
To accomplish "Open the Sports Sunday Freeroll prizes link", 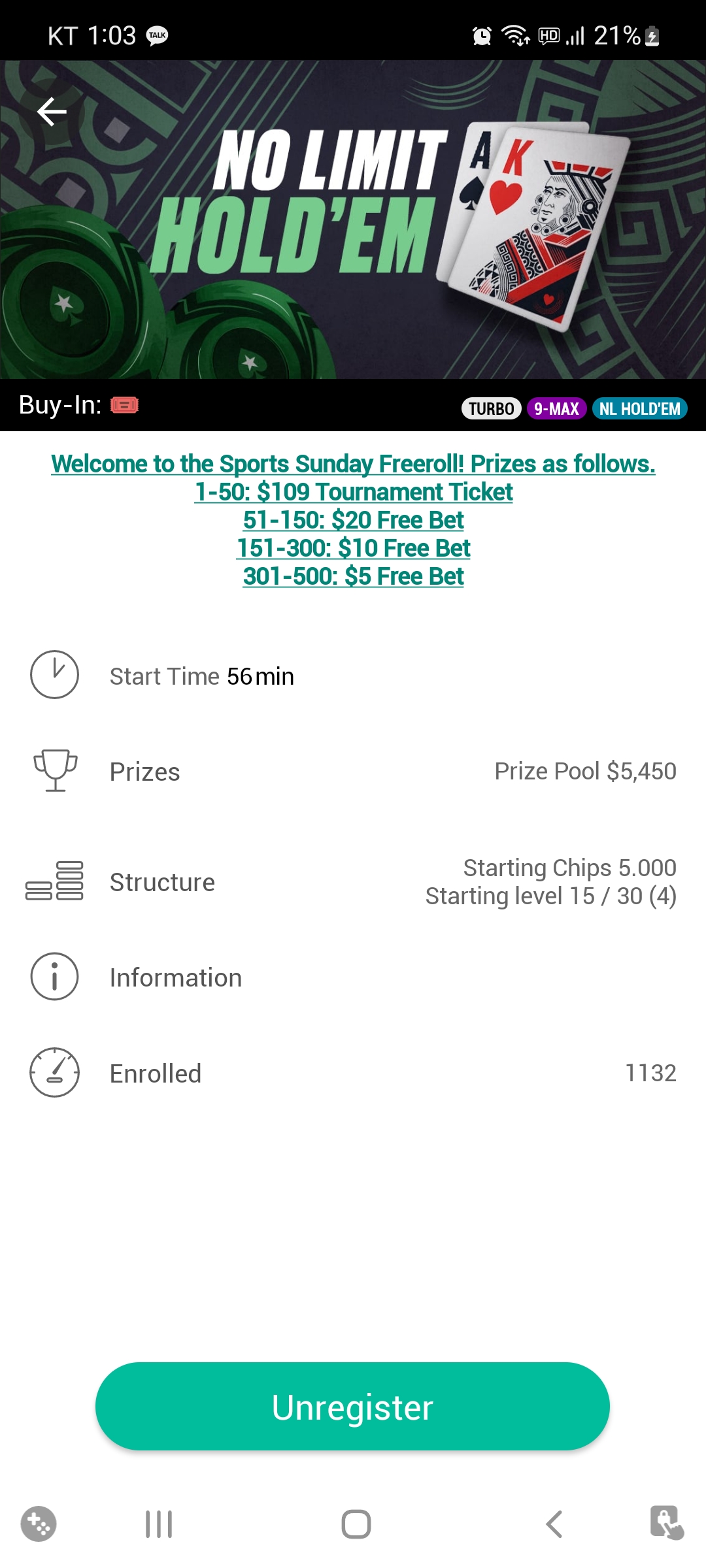I will (x=353, y=520).
